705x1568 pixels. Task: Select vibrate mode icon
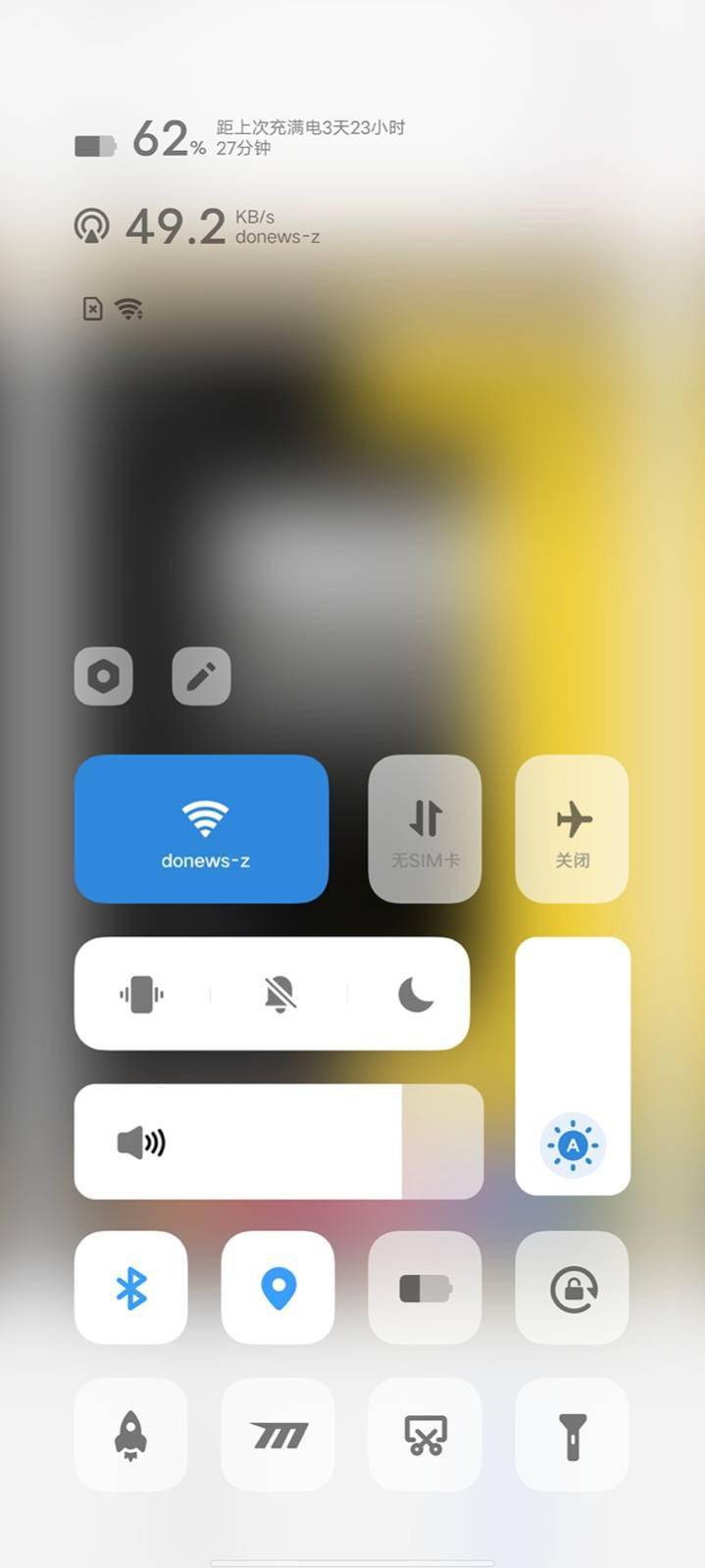pos(141,994)
